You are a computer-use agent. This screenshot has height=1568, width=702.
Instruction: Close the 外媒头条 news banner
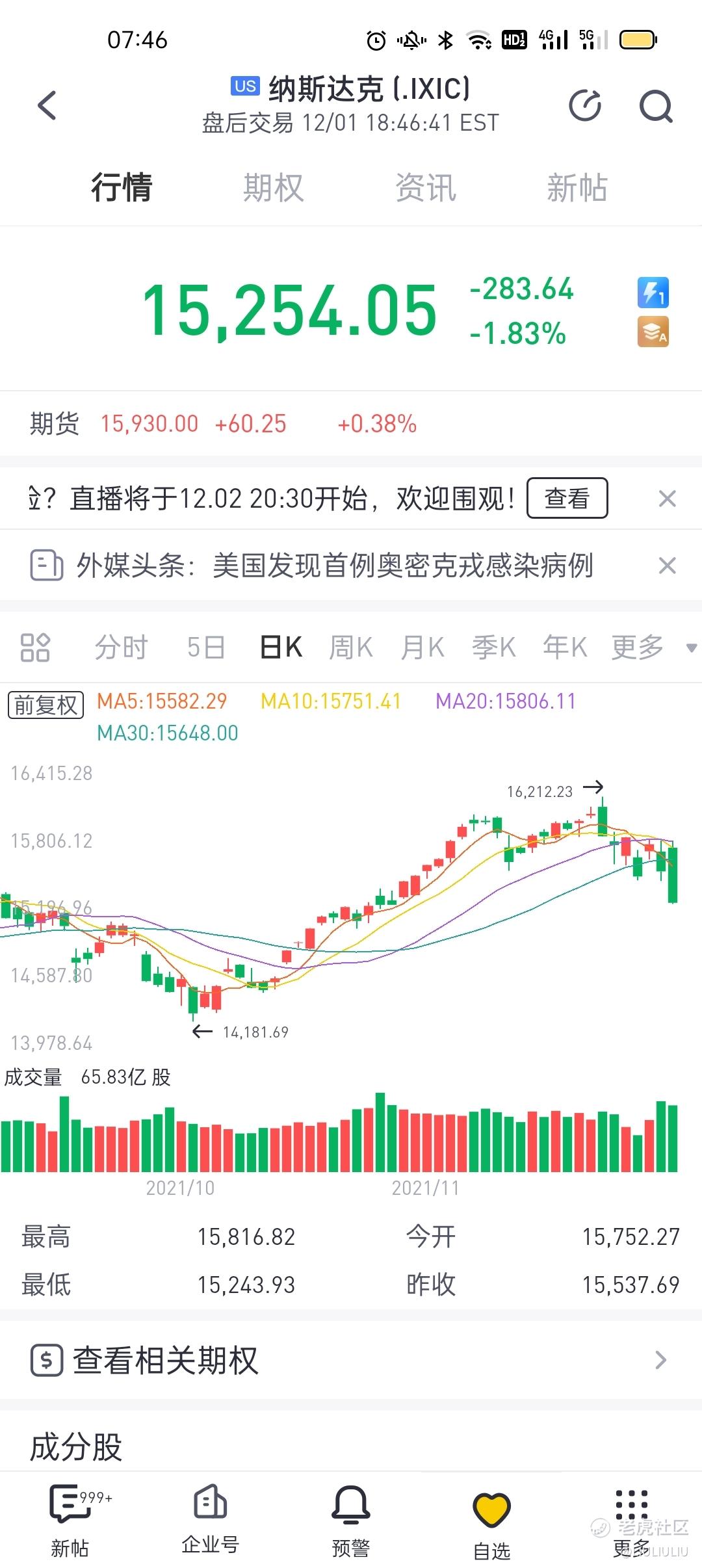point(668,566)
